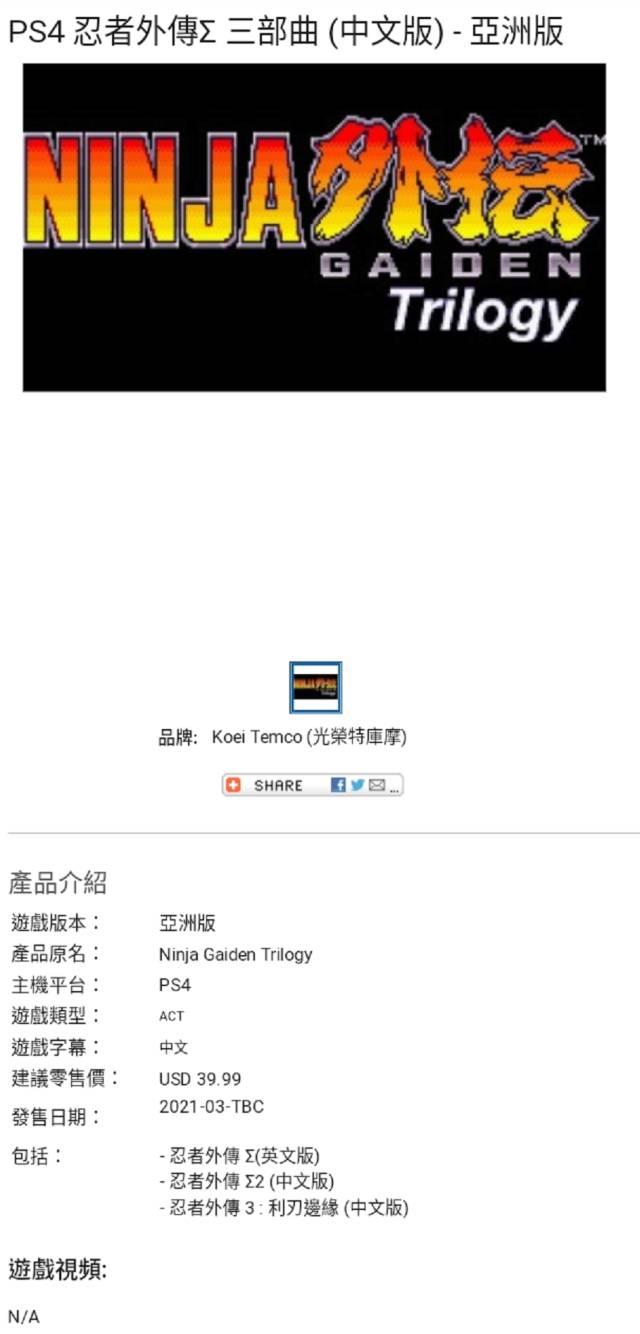Share this product on Twitter
The height and width of the screenshot is (1334, 640).
point(358,785)
